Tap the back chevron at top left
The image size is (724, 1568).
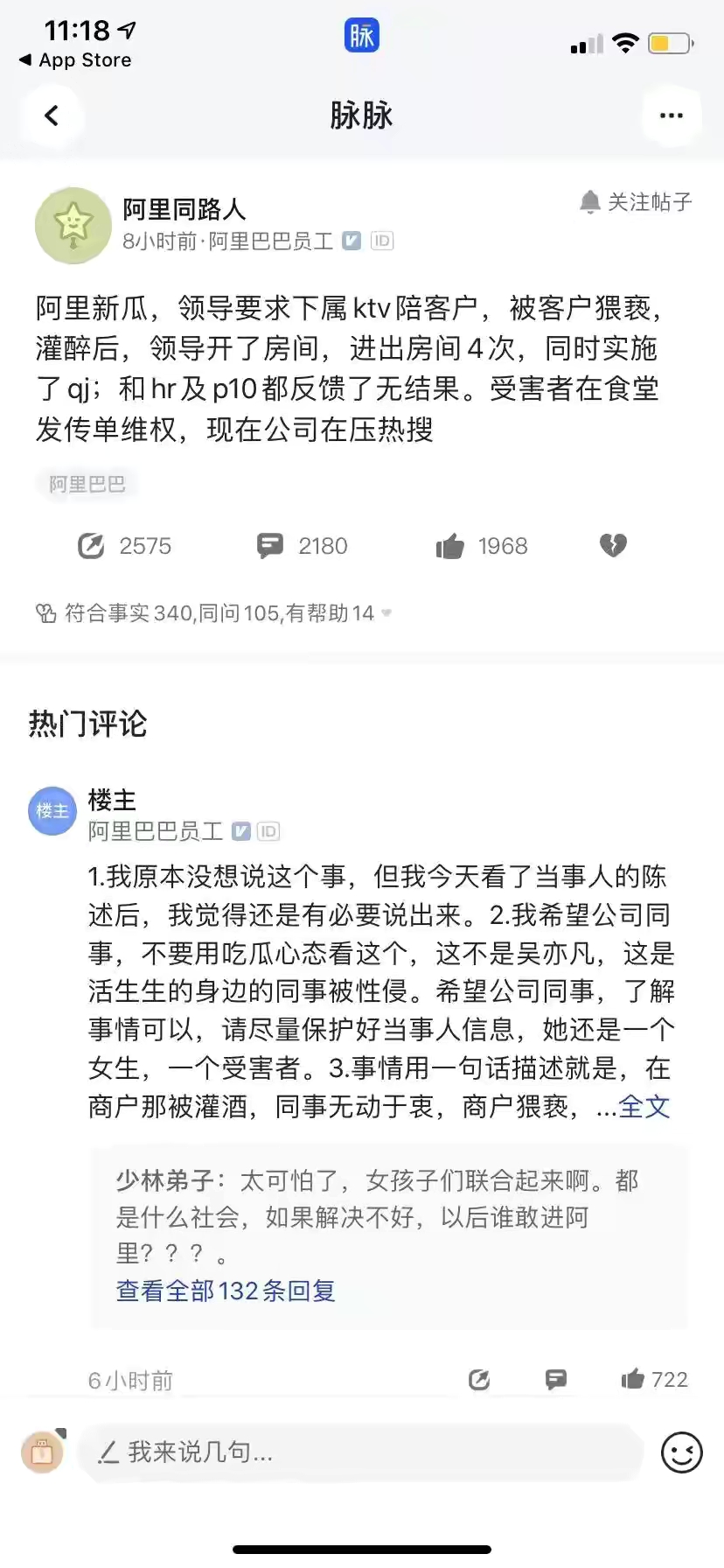tap(52, 115)
